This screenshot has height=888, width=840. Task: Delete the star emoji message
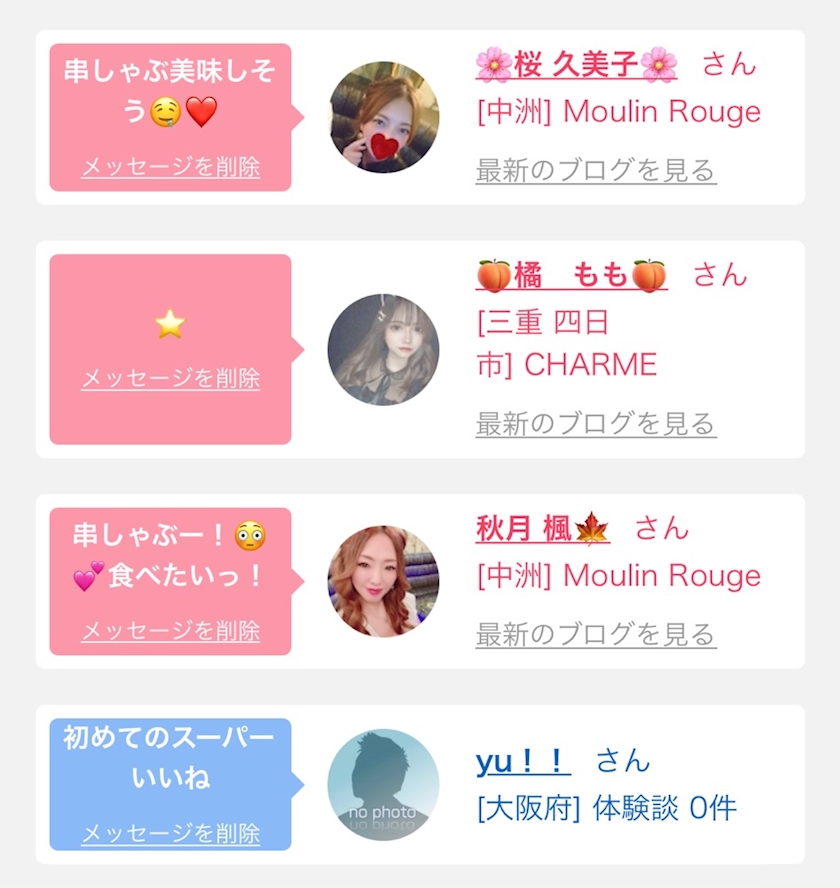[x=170, y=378]
